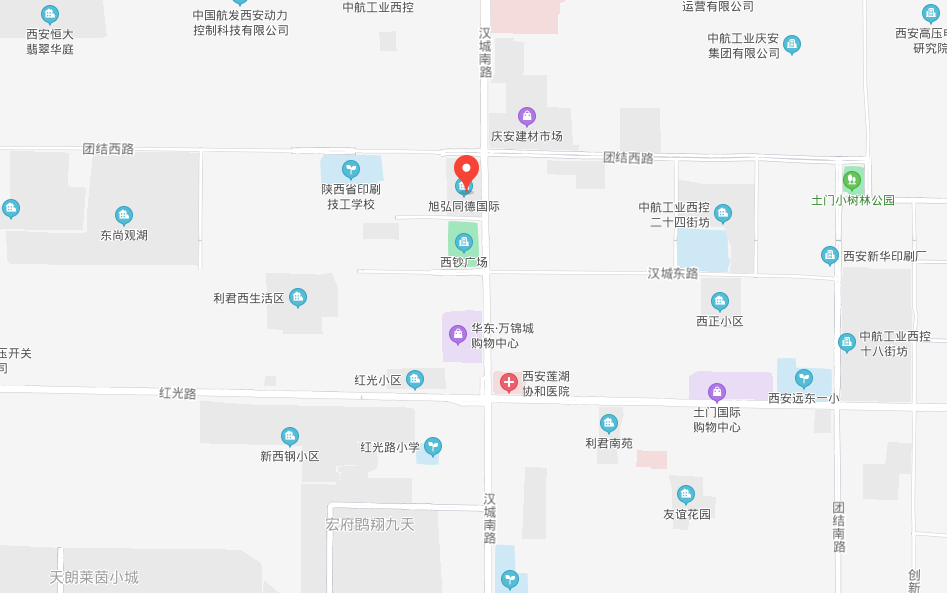Open the 友谊花园 residence marker
This screenshot has height=593, width=947.
[686, 494]
